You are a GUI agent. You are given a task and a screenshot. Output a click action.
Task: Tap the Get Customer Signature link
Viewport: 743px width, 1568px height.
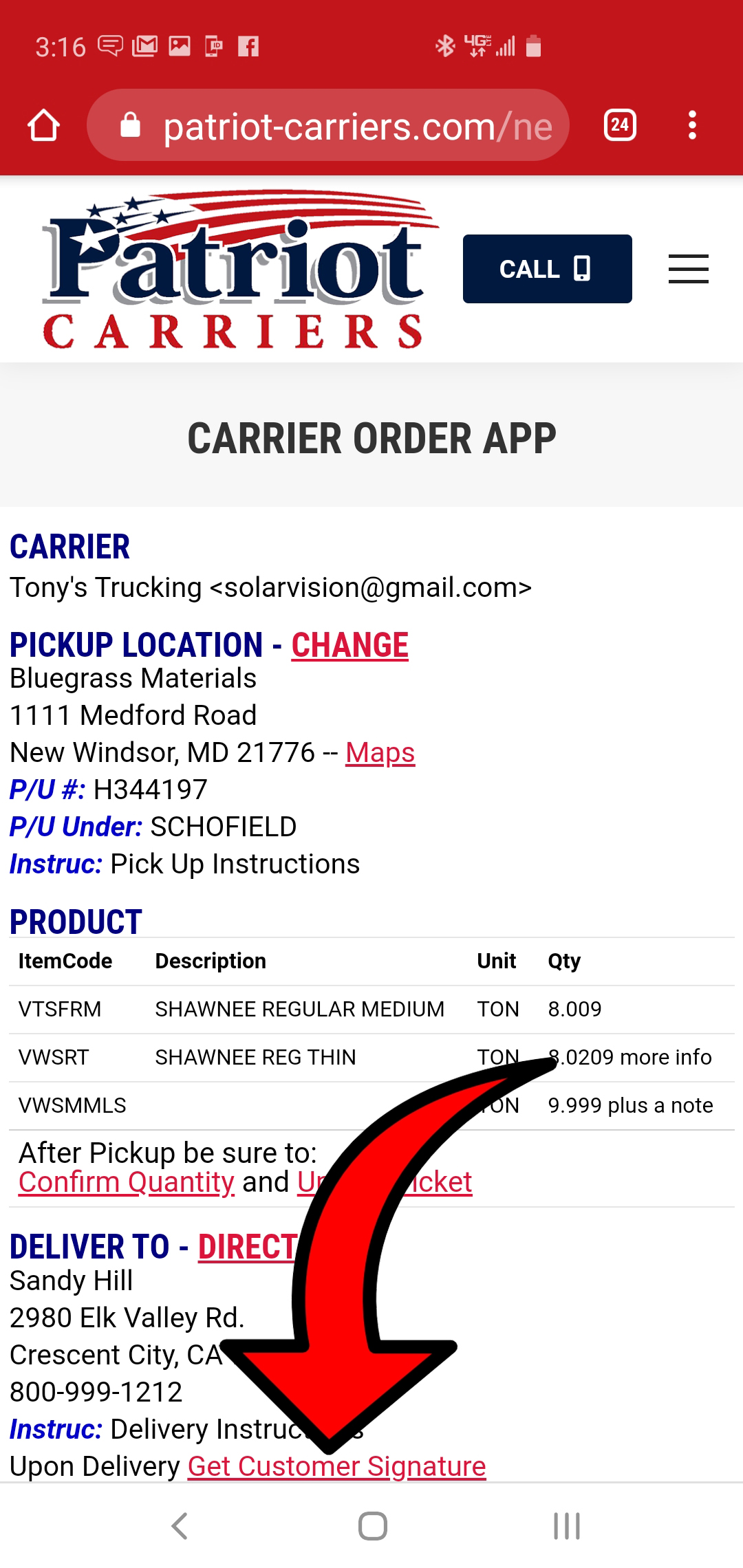click(x=337, y=1466)
